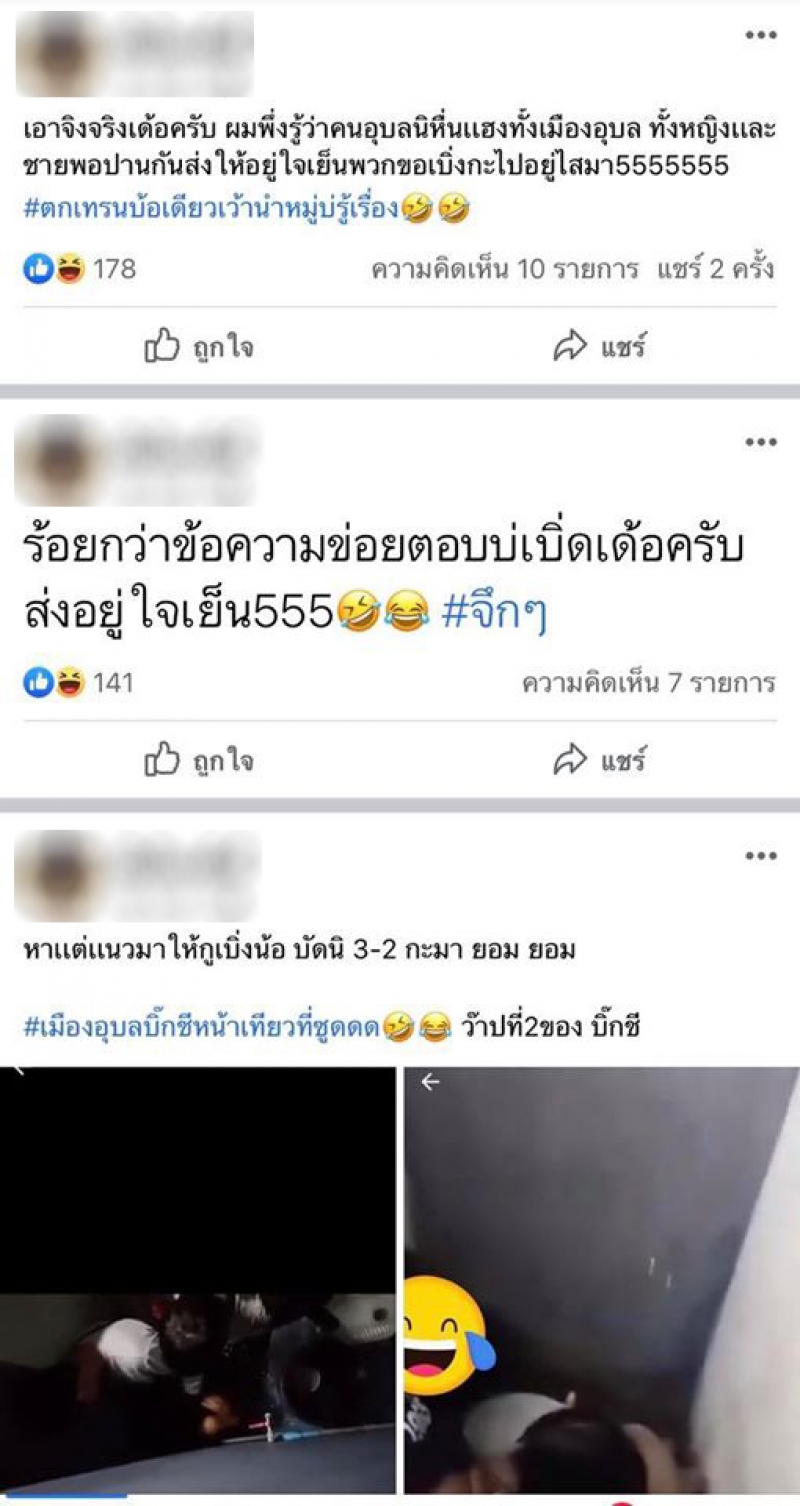Open hashtag #ตกเทรนบ้อเดียวเว้านำหมู่บ่รู้เรื่อง
The width and height of the screenshot is (800, 1506).
(x=210, y=209)
